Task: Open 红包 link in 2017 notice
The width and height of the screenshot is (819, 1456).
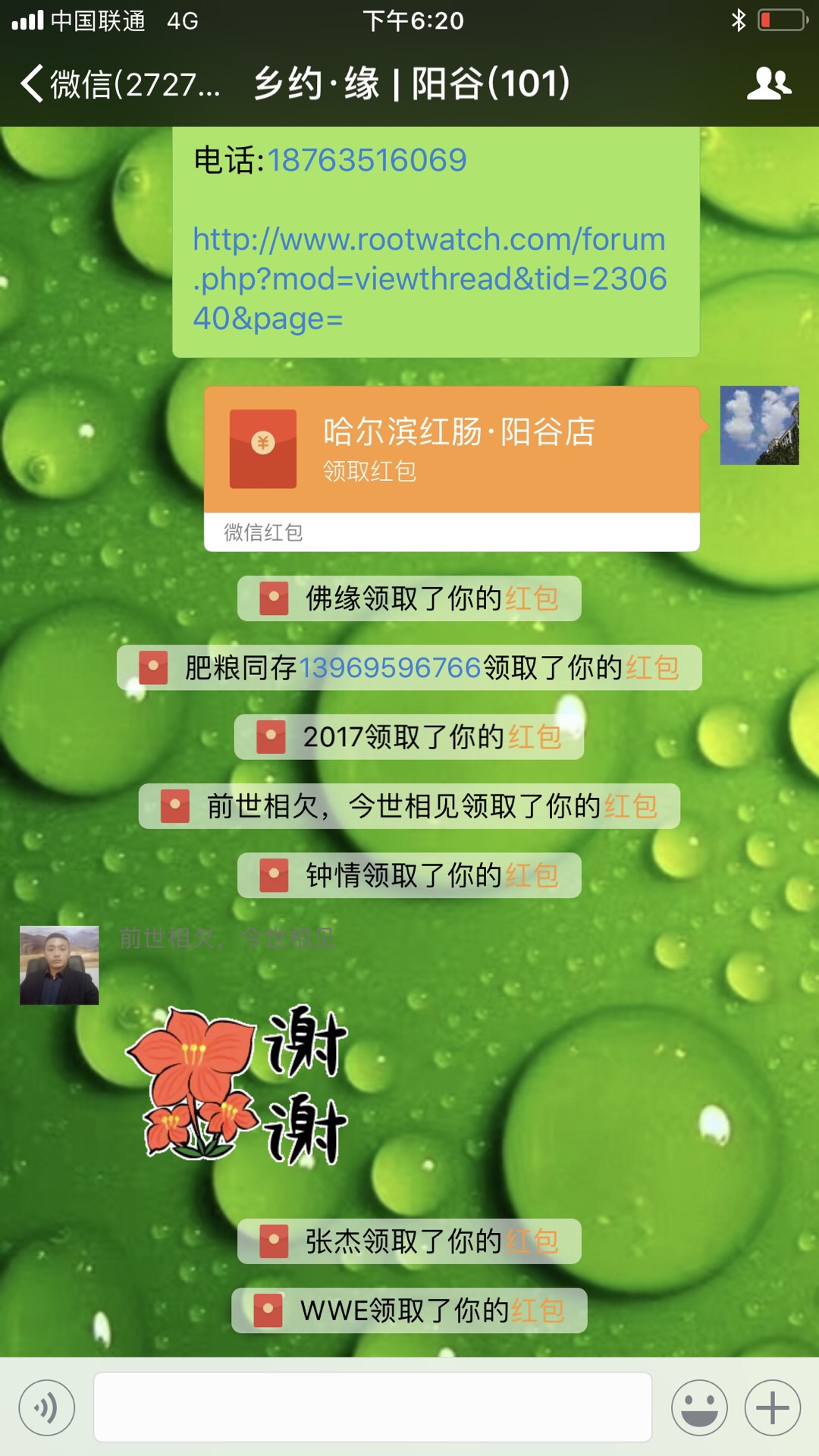Action: 535,736
